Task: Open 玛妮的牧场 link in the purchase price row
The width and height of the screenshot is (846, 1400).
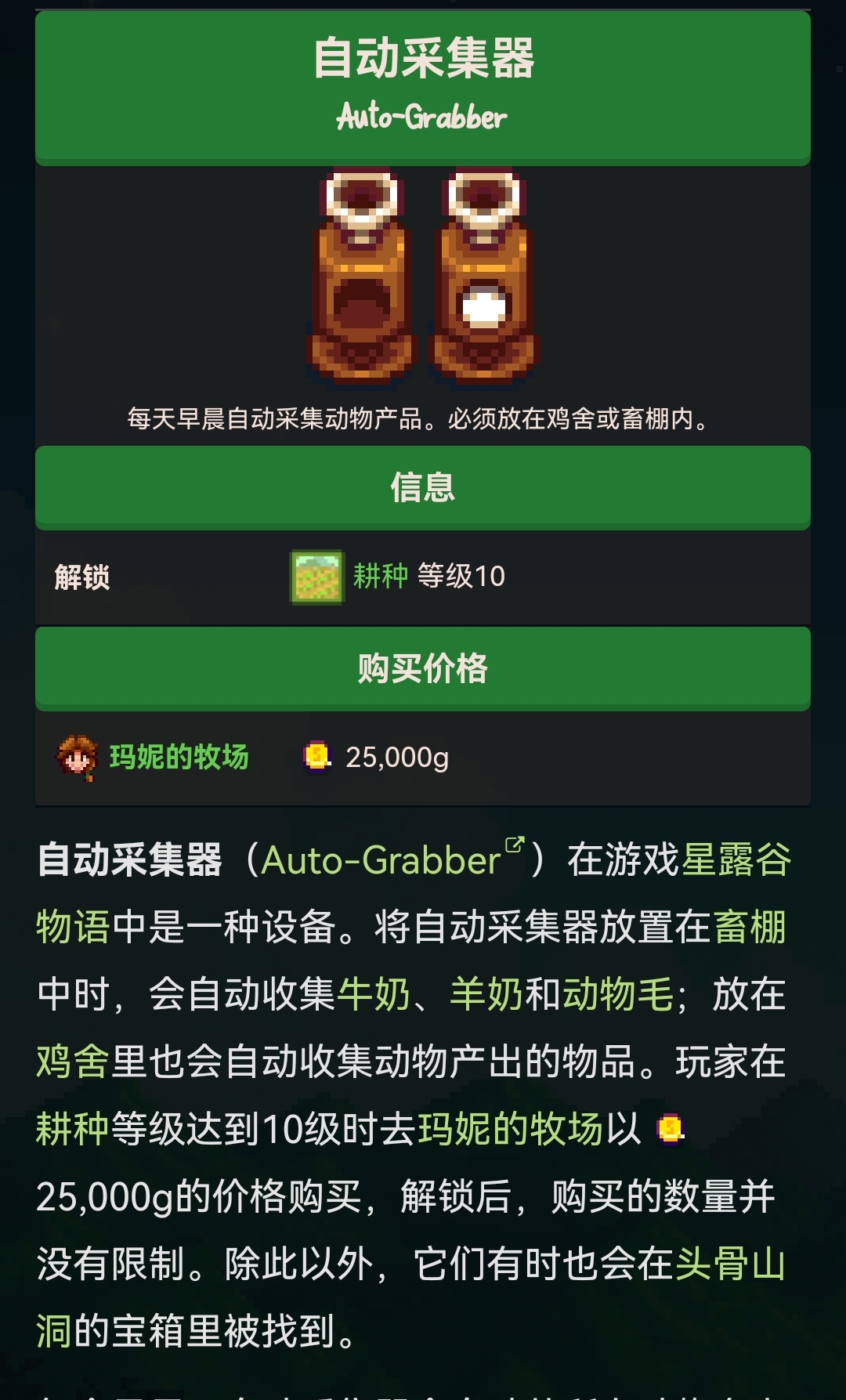Action: 179,757
